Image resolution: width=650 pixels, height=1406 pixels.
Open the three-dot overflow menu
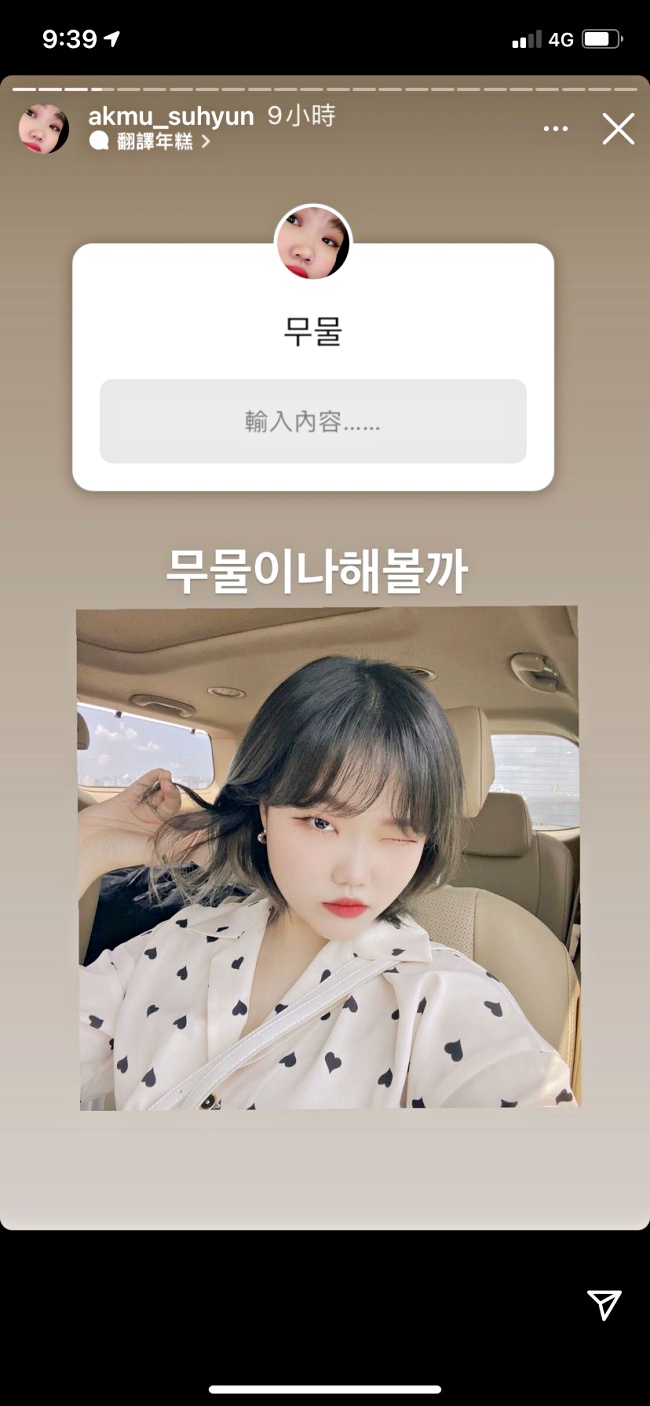click(x=555, y=129)
